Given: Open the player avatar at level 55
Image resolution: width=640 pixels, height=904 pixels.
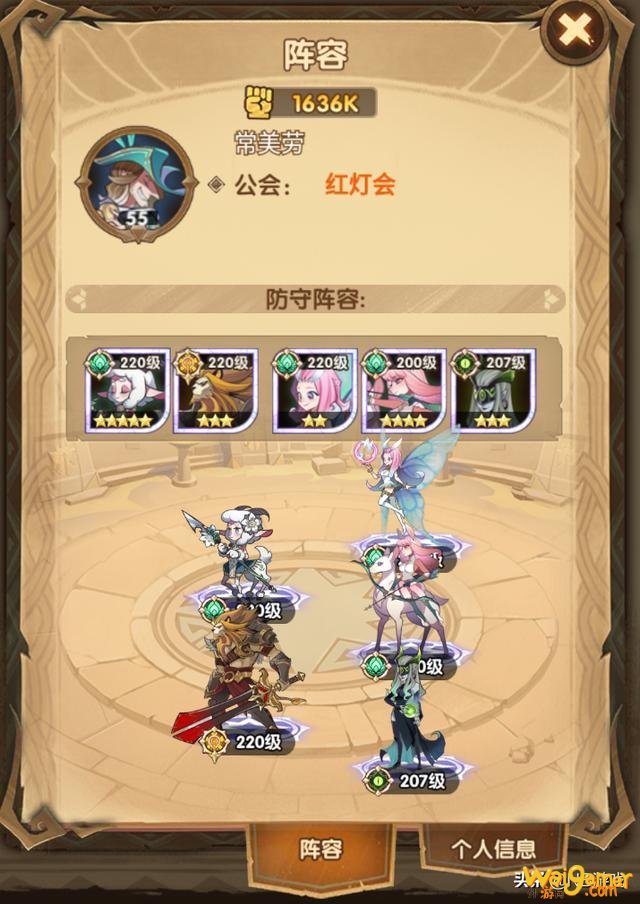Looking at the screenshot, I should click(x=138, y=183).
